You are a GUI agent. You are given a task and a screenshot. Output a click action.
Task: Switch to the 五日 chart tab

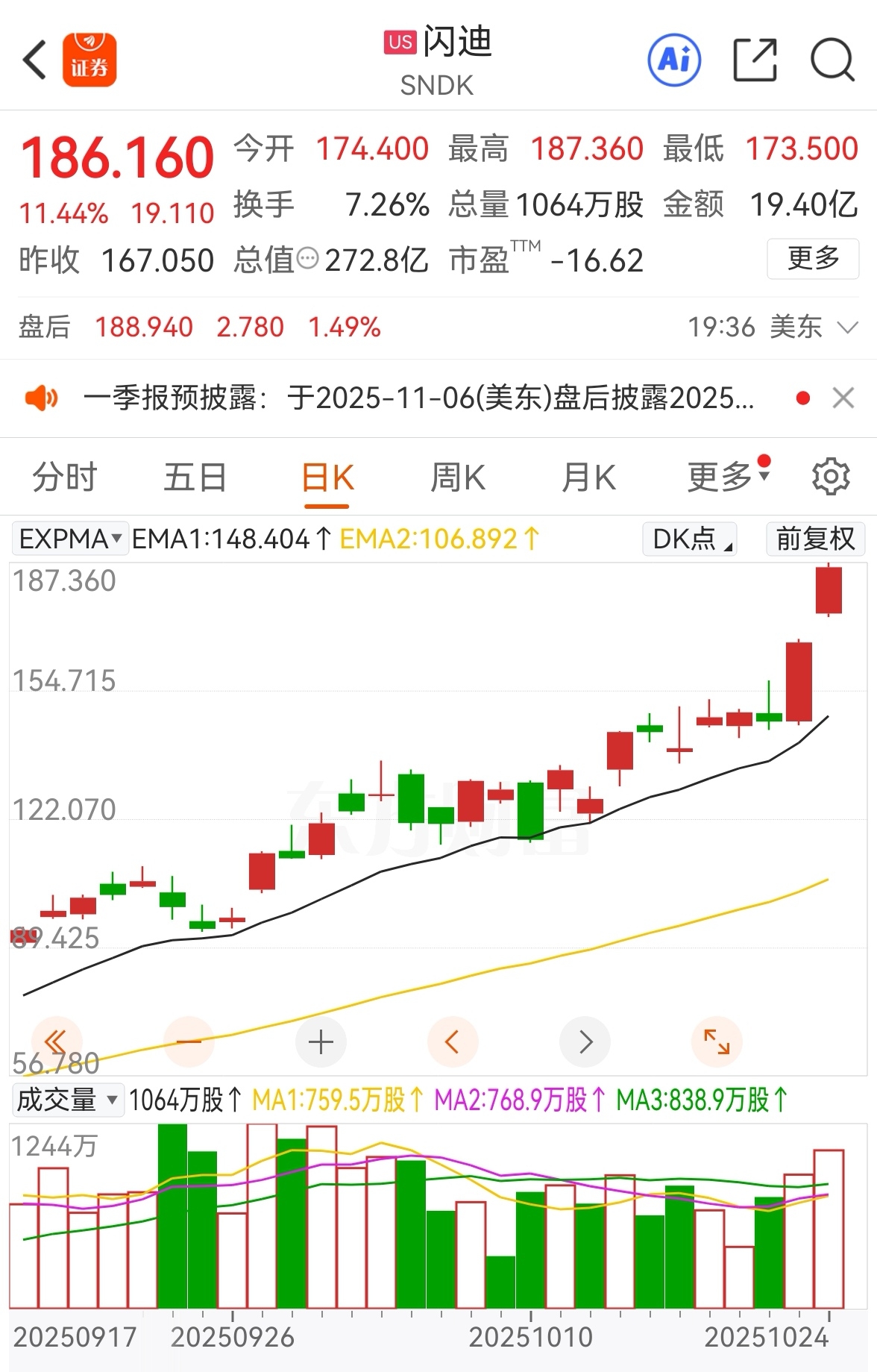195,477
